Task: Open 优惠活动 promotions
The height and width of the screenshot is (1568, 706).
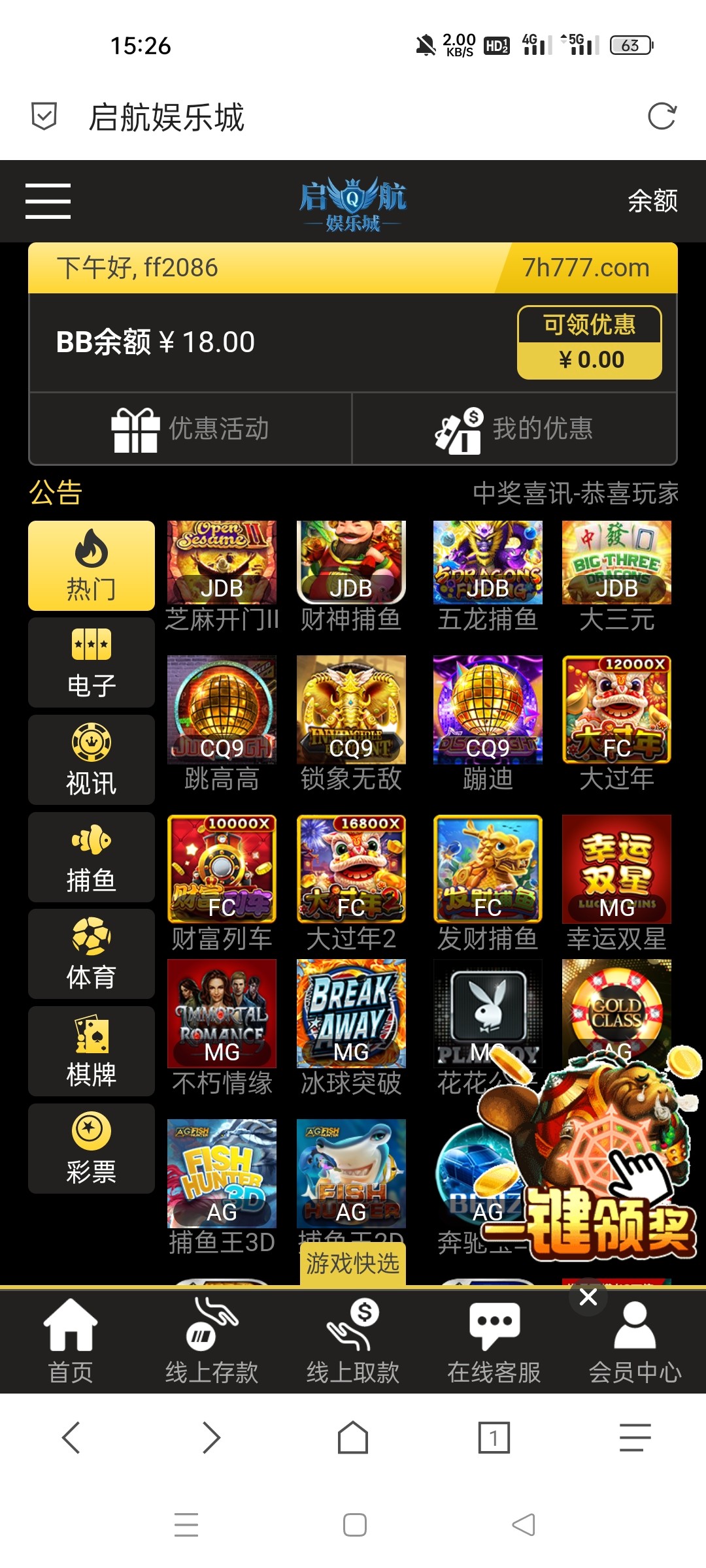Action: pos(190,429)
